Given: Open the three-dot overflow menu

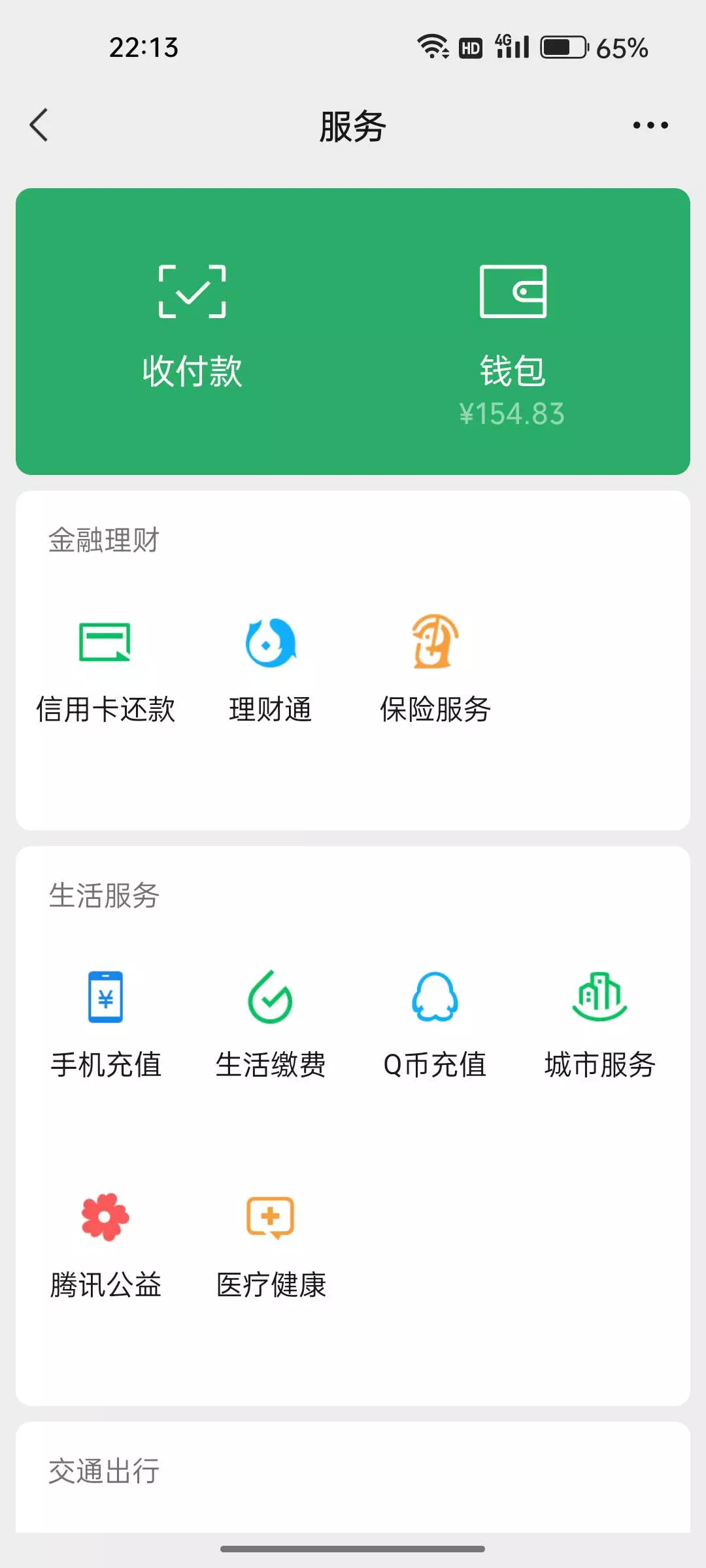Looking at the screenshot, I should [x=650, y=125].
